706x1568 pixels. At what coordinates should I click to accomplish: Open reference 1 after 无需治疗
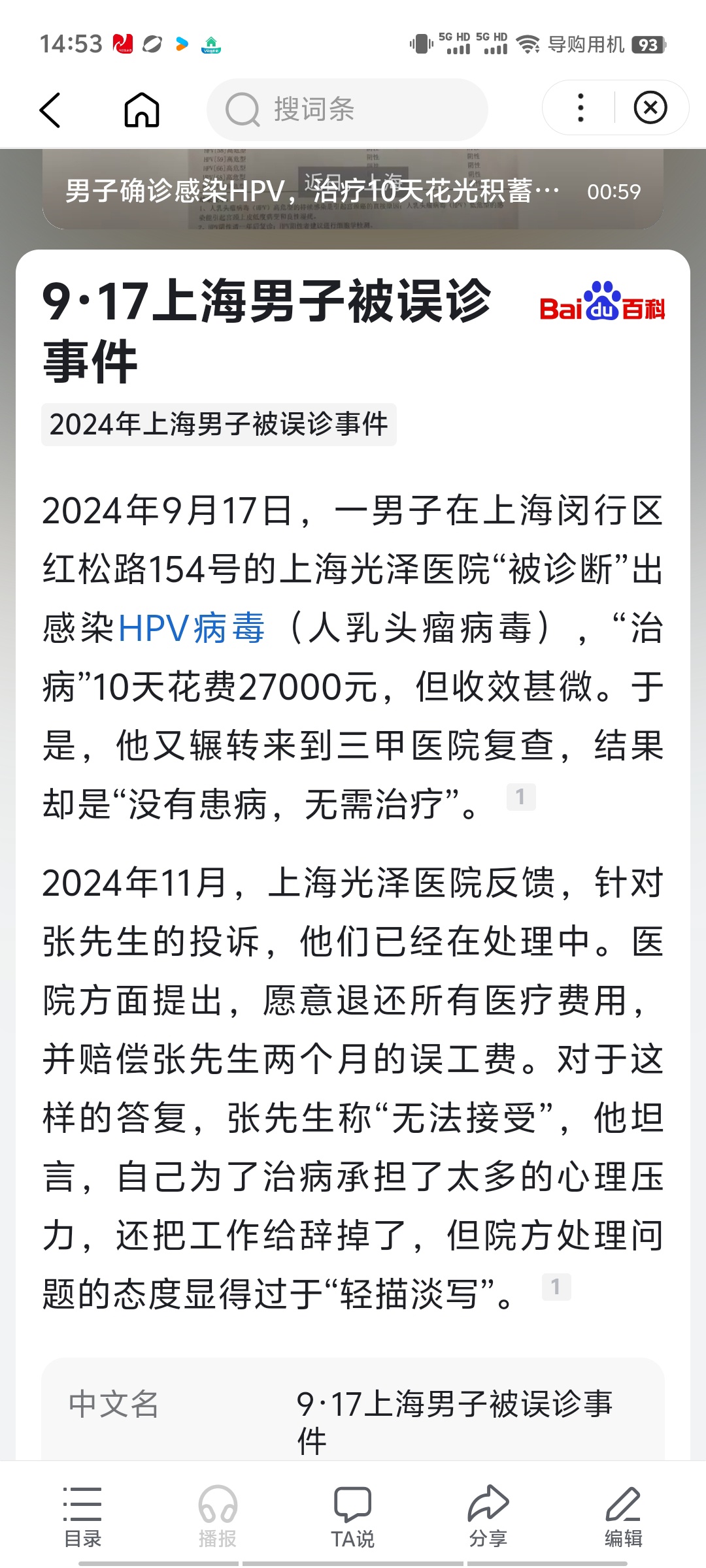521,796
